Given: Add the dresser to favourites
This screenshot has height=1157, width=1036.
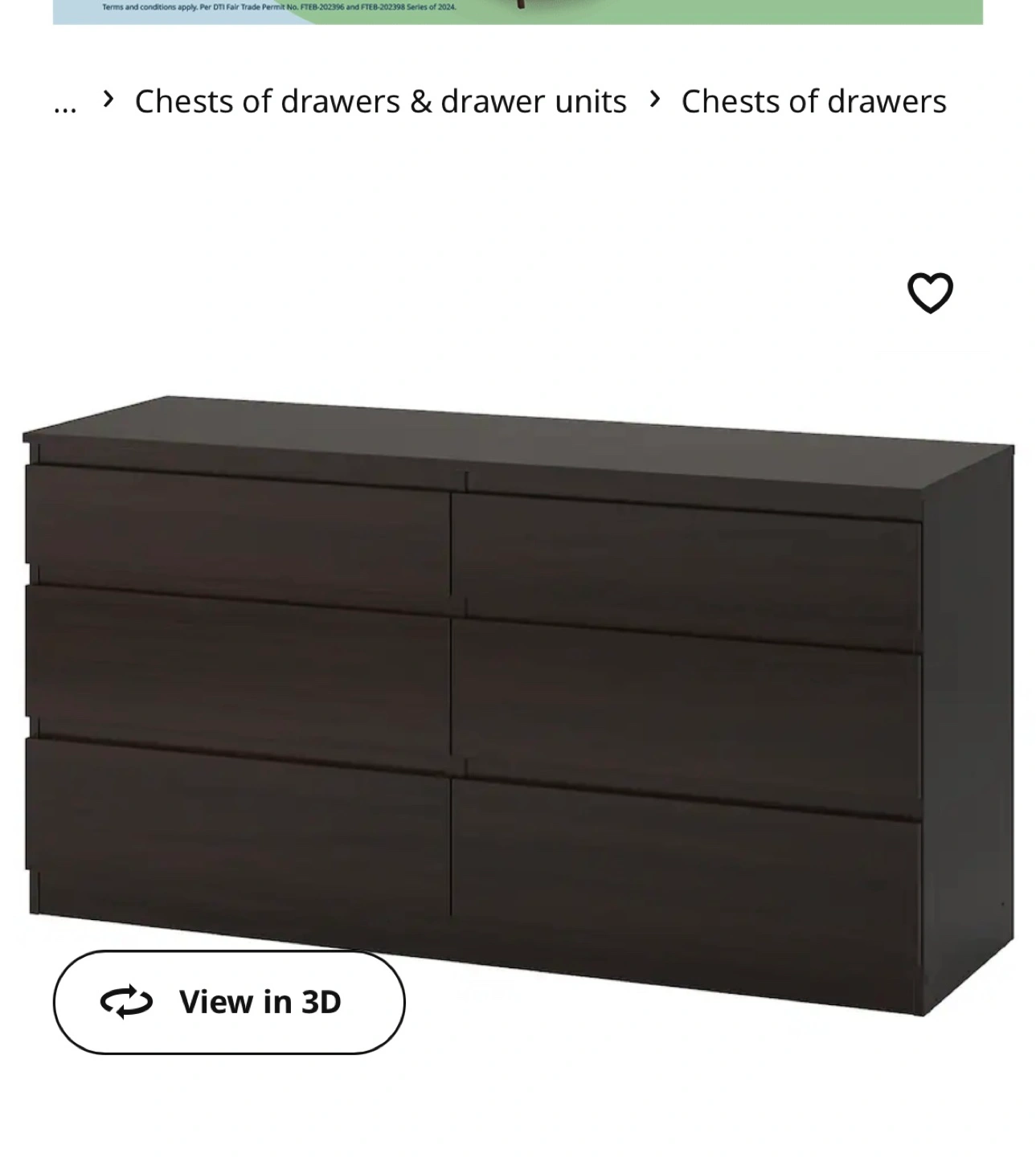Looking at the screenshot, I should (930, 292).
